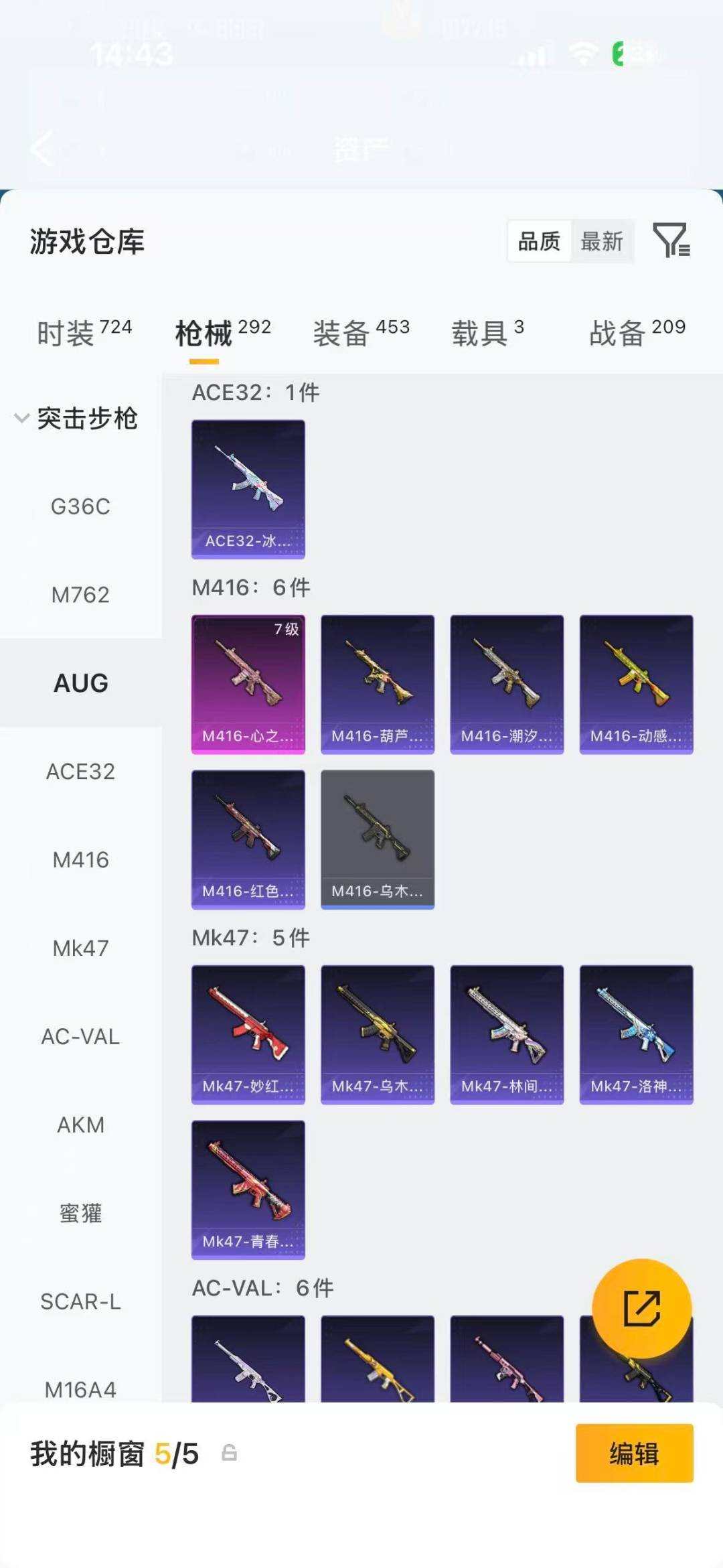
Task: Tap the 编辑 button for my showcase
Action: [635, 1453]
